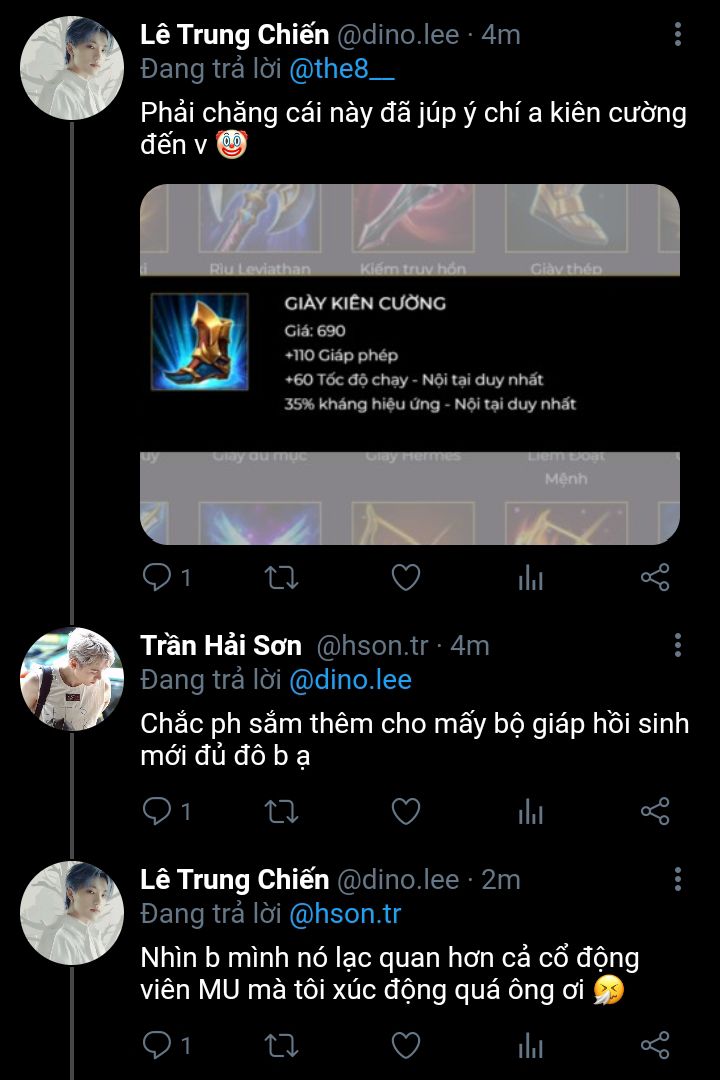
Task: View analytics for the Giày Kiên Cường tweet
Action: [x=530, y=577]
